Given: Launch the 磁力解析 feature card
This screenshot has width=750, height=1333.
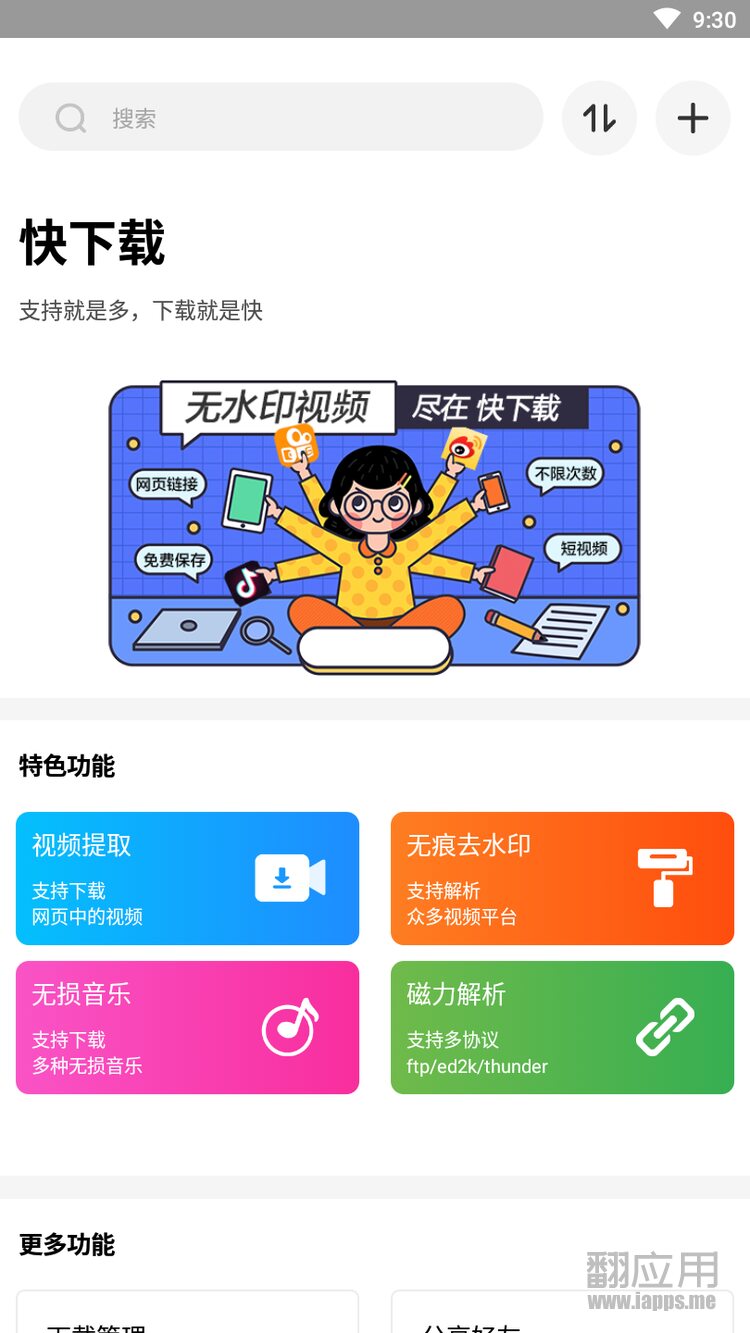Looking at the screenshot, I should [562, 1027].
